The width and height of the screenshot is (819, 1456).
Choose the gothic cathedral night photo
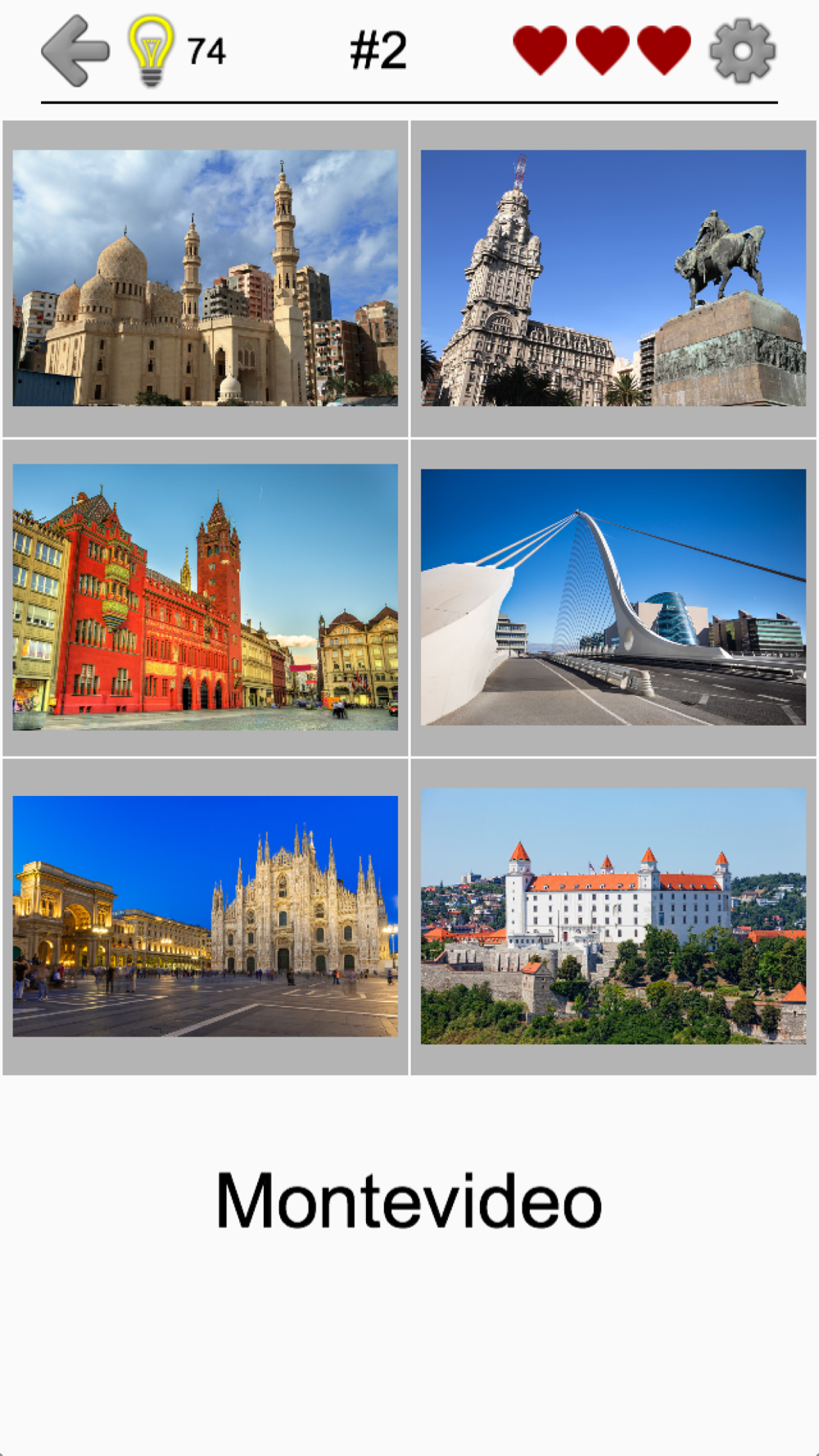pos(205,916)
